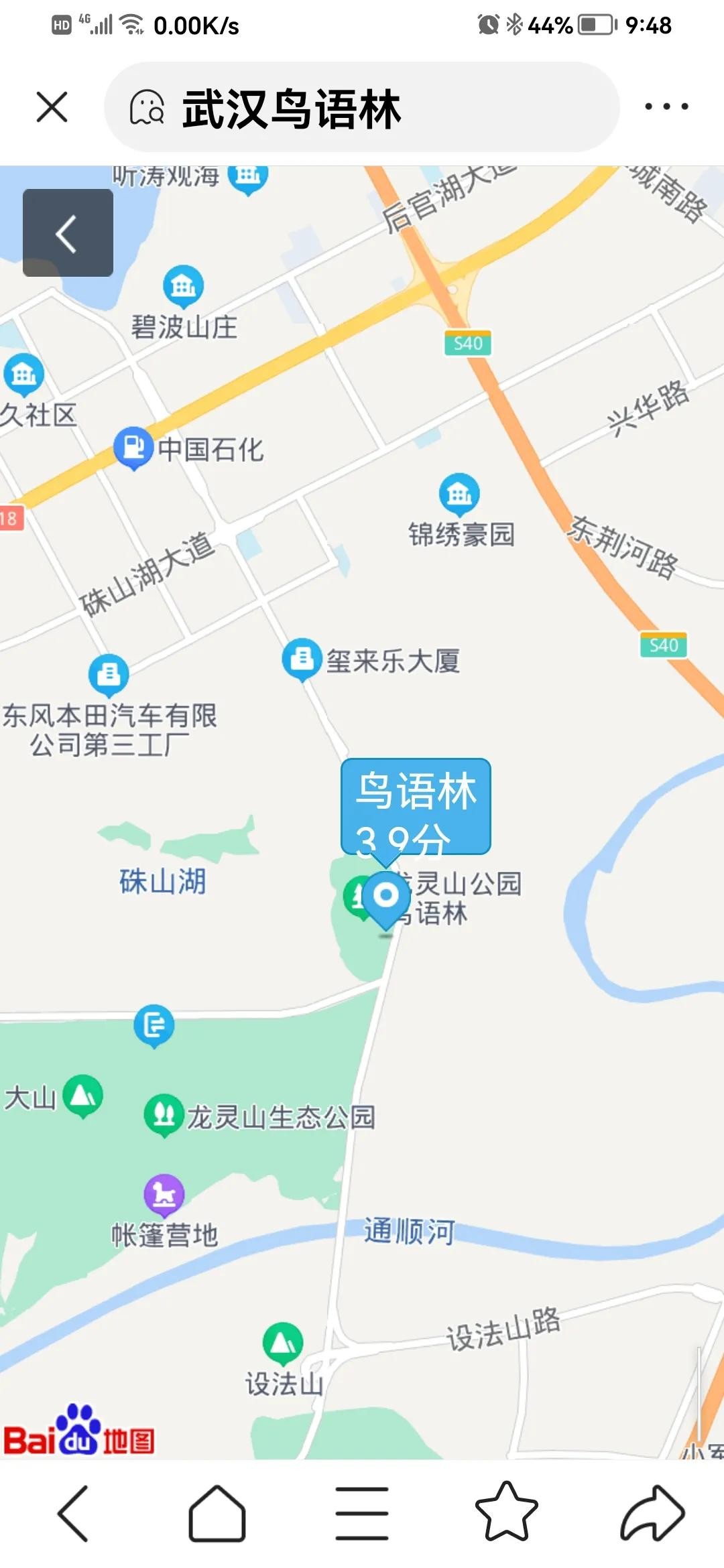Select the 设法山 mountain marker
The height and width of the screenshot is (1568, 724).
[283, 1343]
